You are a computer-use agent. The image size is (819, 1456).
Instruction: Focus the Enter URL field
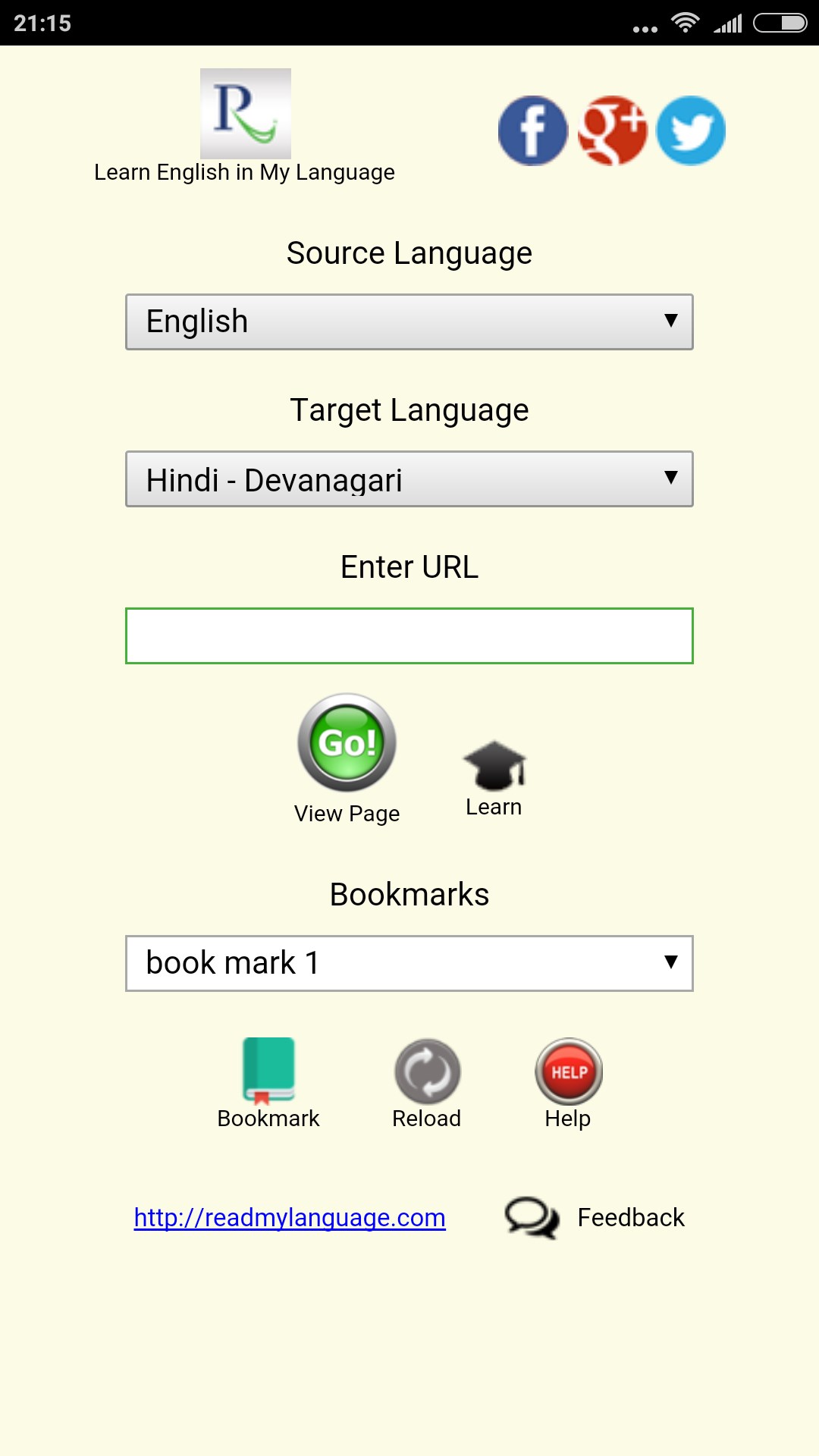(409, 635)
